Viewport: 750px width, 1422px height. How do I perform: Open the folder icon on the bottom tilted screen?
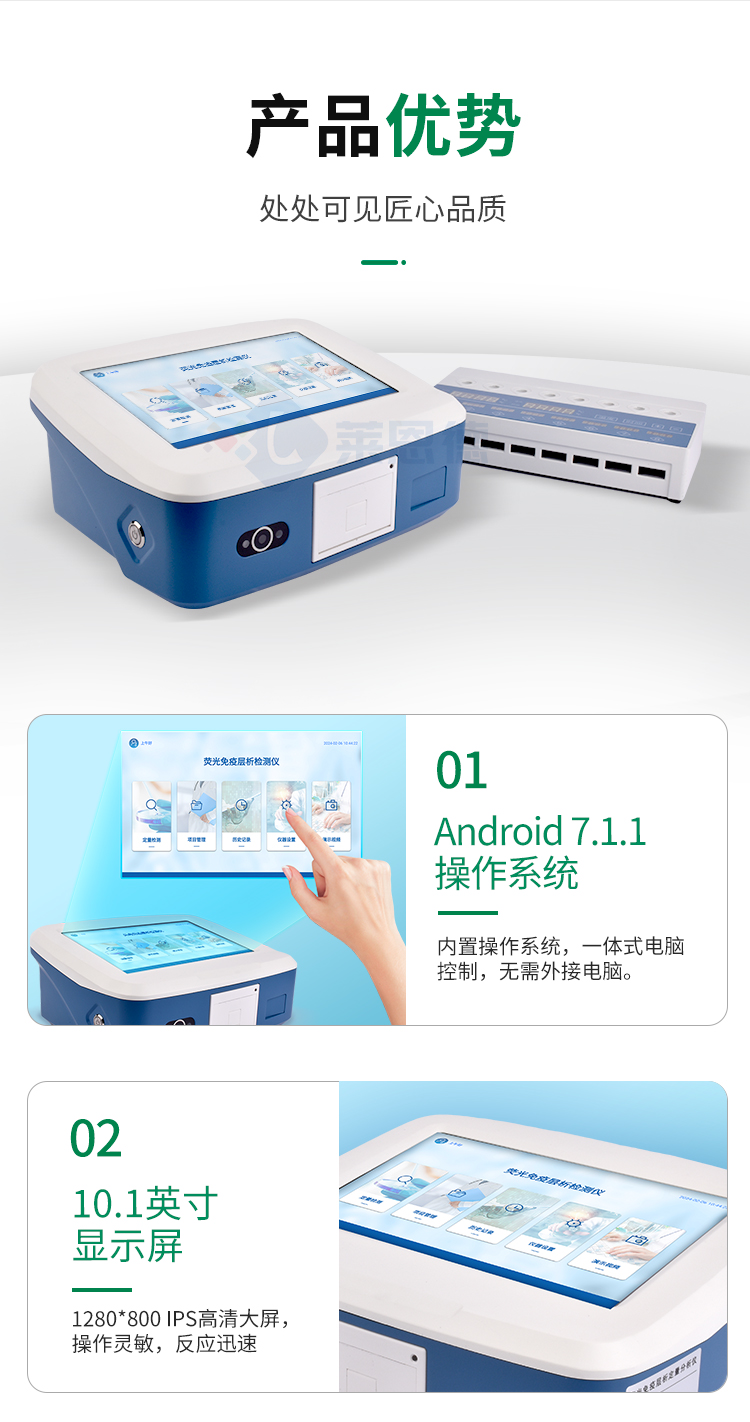458,1192
